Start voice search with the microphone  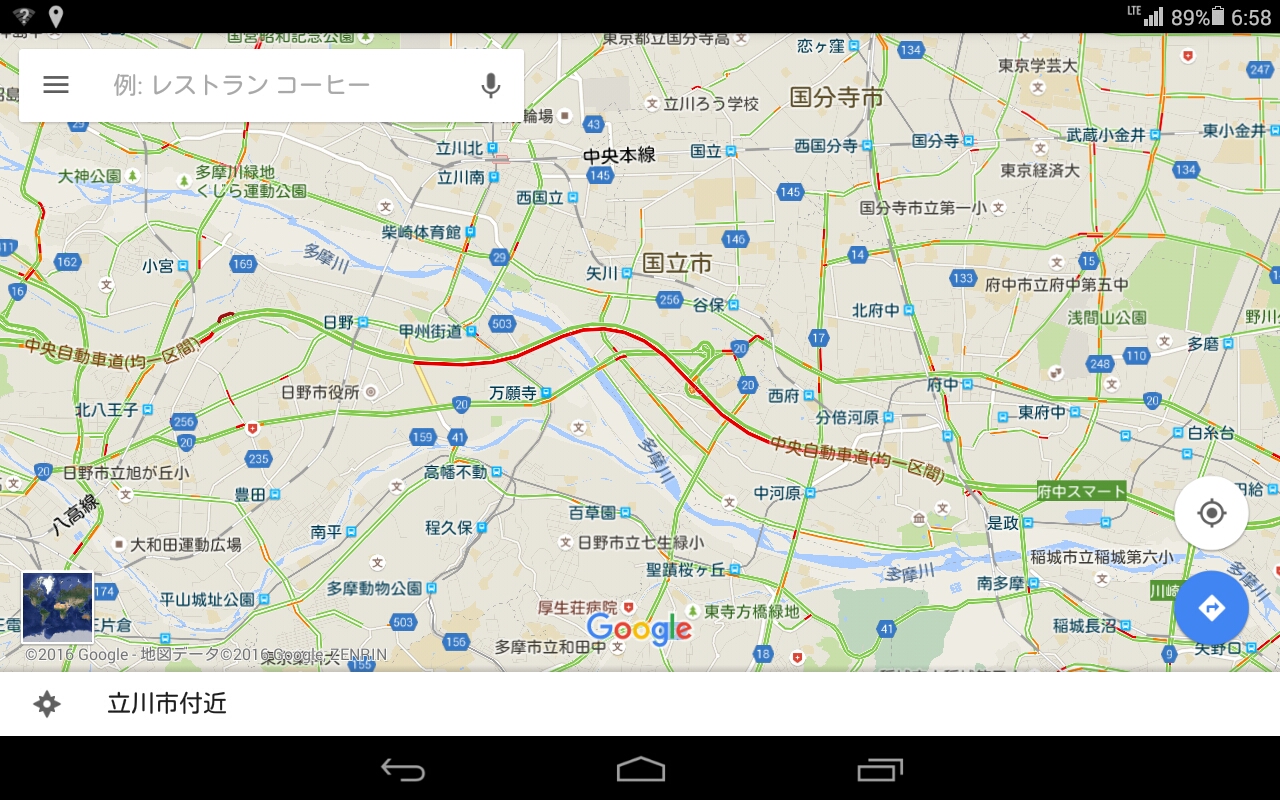(490, 85)
